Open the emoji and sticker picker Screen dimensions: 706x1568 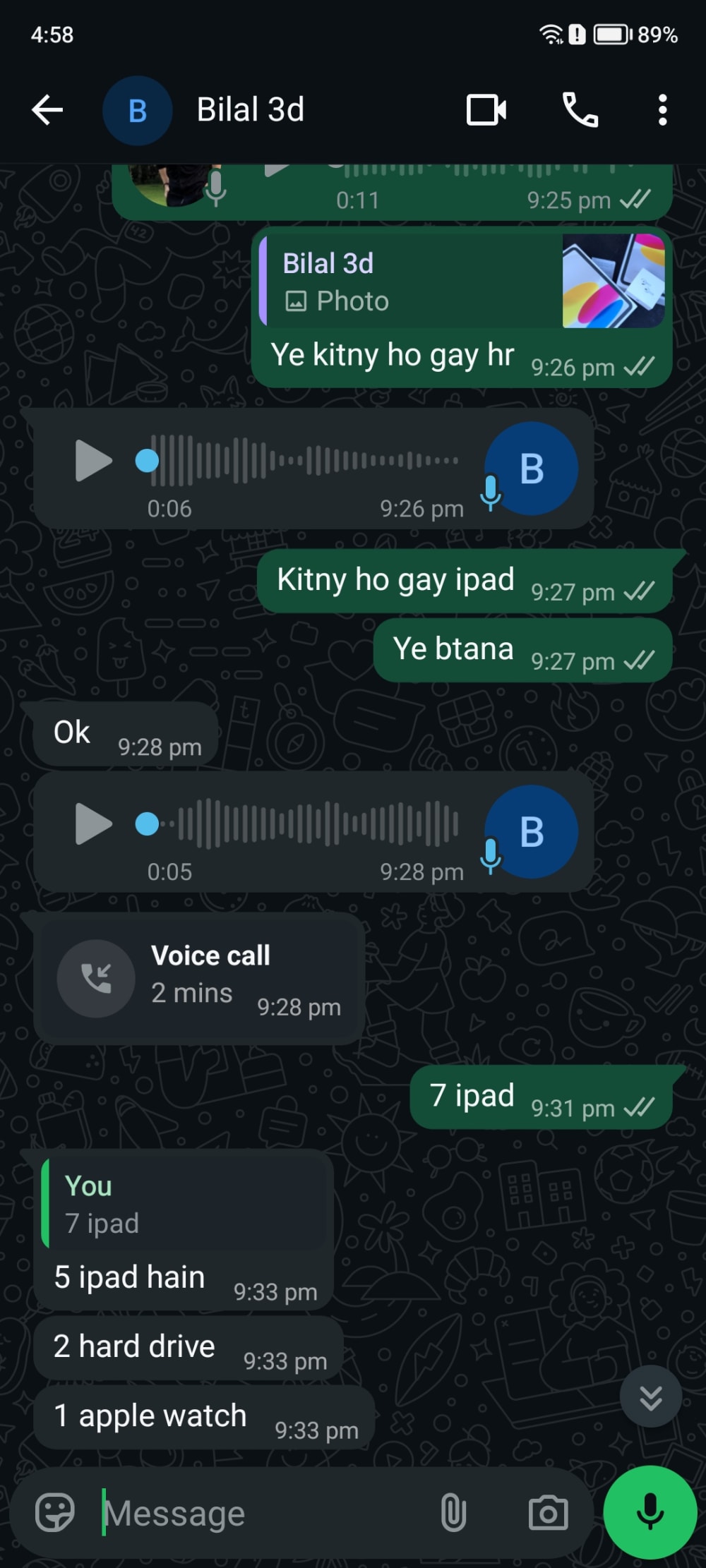pos(55,1513)
